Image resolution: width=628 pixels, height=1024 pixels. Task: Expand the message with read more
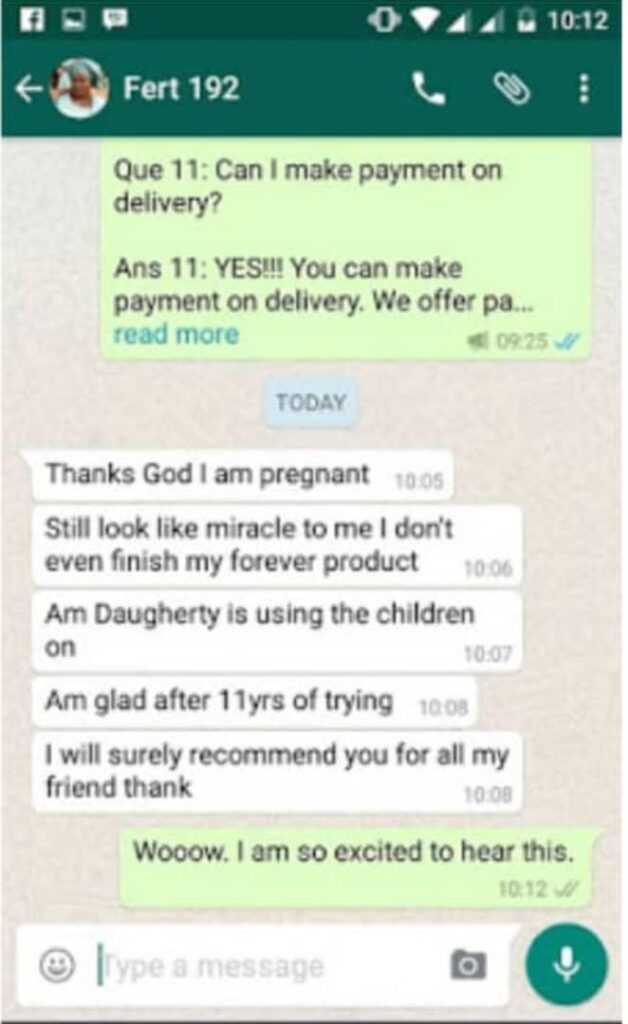point(176,334)
